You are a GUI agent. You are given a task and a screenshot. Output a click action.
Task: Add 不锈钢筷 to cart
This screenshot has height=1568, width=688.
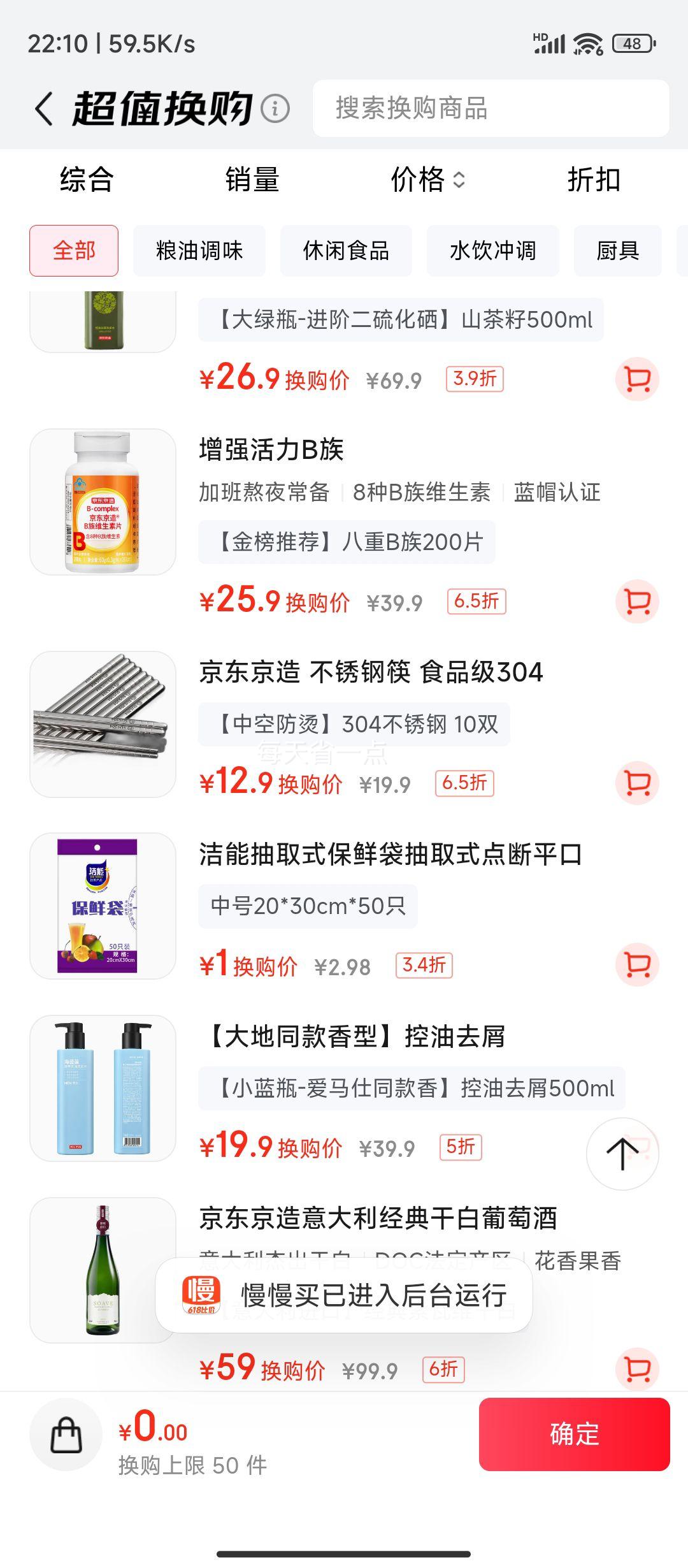click(x=637, y=783)
